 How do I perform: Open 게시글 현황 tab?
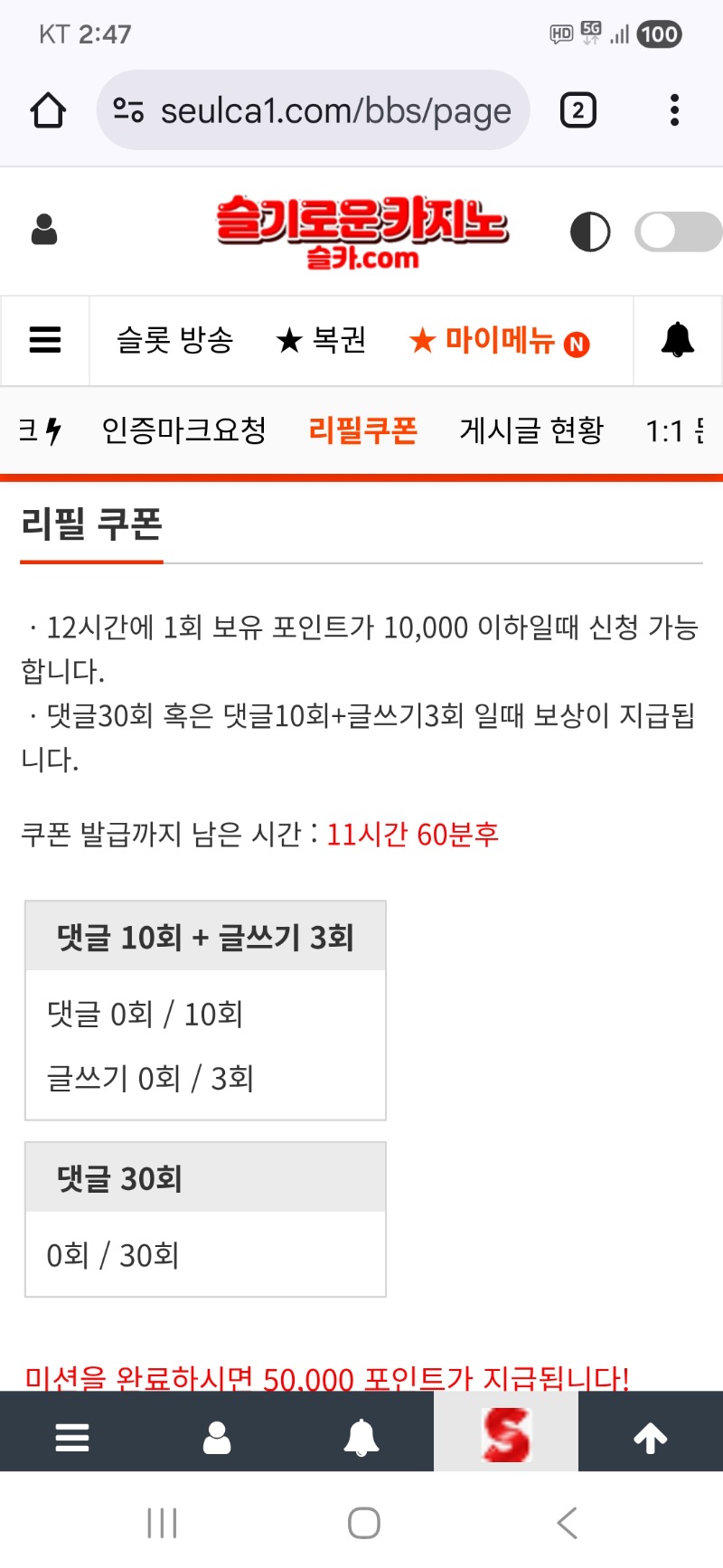[531, 430]
